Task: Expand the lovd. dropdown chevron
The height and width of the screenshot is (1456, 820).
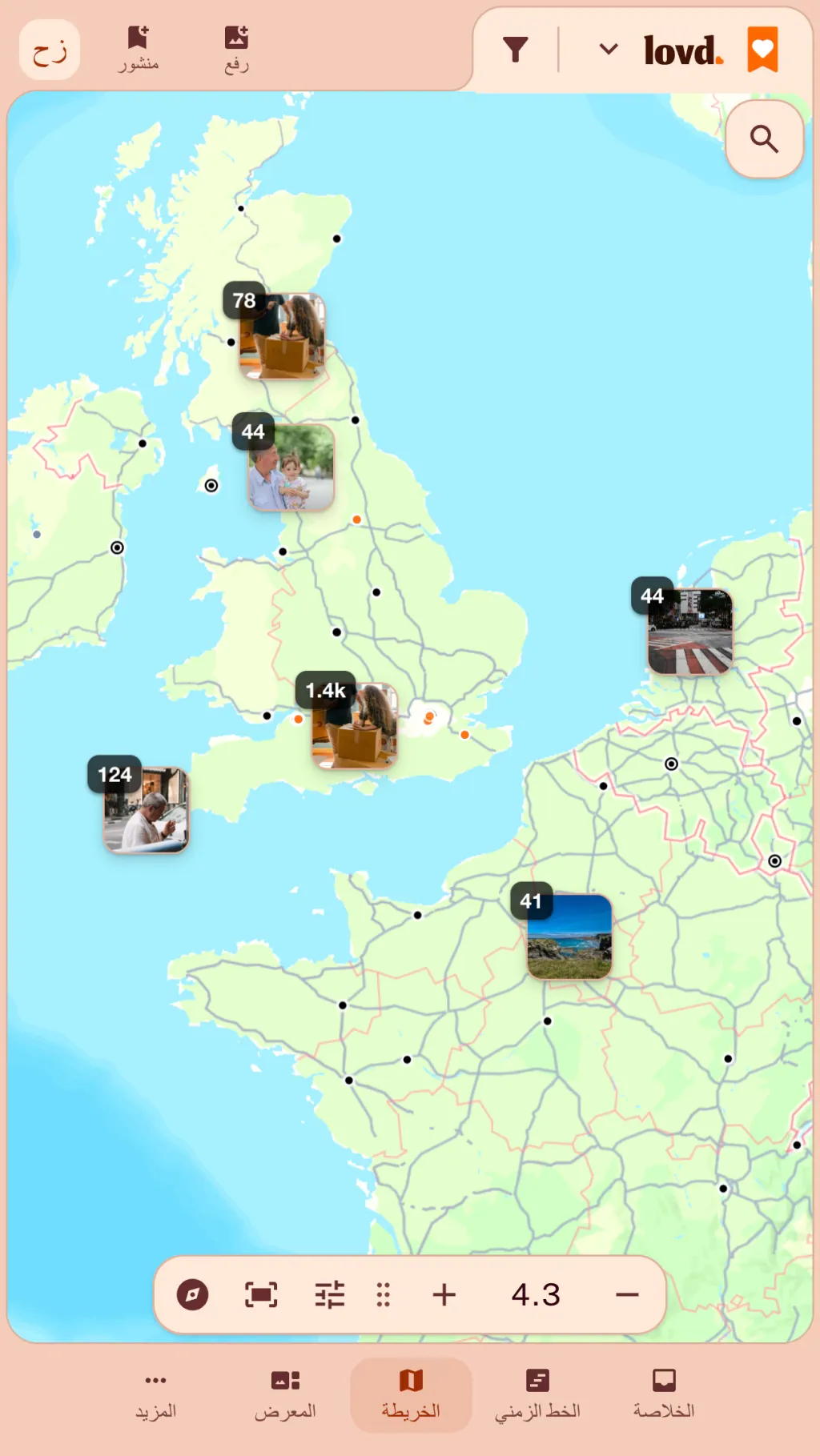Action: [609, 50]
